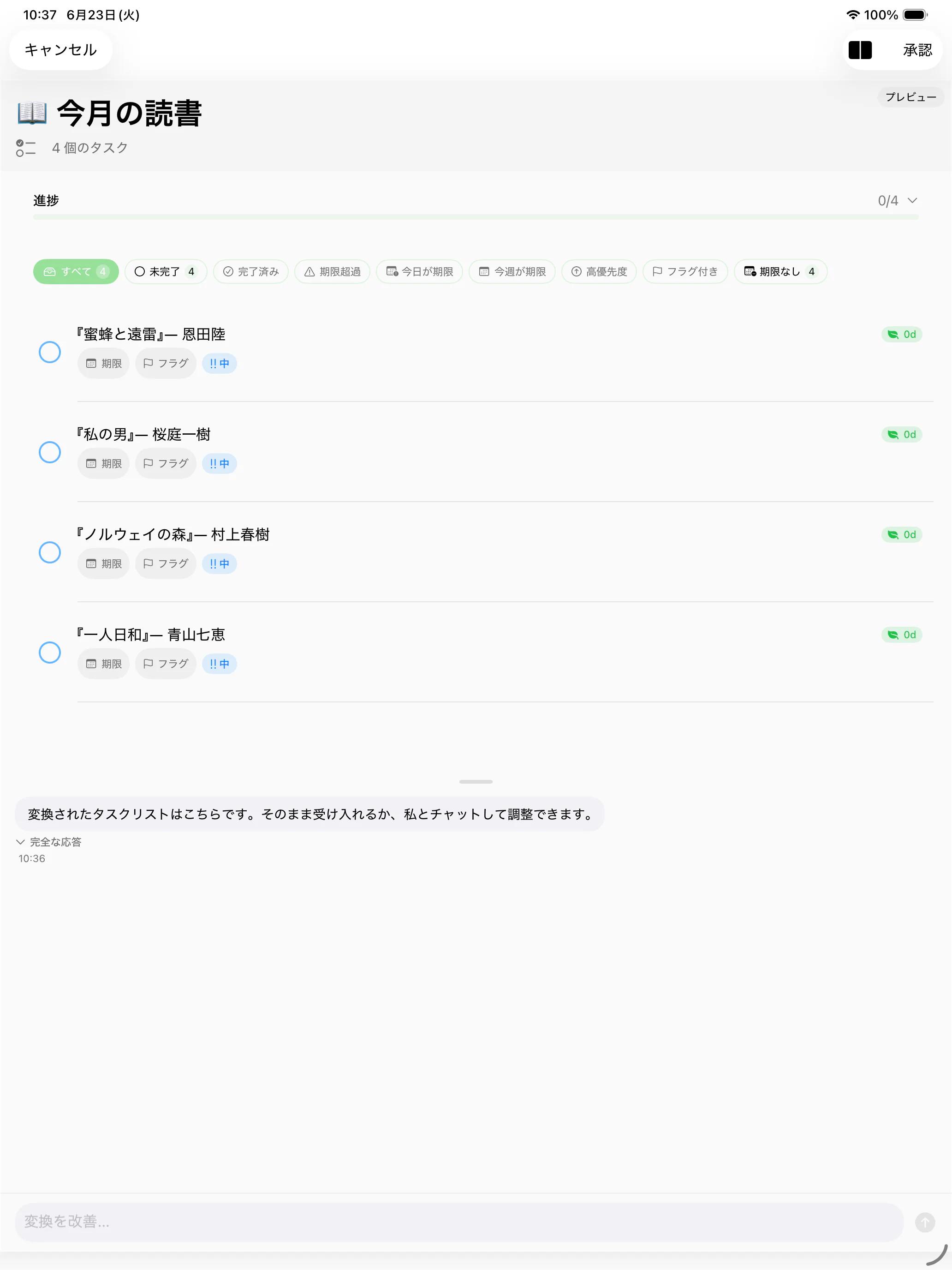Filter by 未完了 tasks
This screenshot has height=1270, width=952.
(165, 271)
